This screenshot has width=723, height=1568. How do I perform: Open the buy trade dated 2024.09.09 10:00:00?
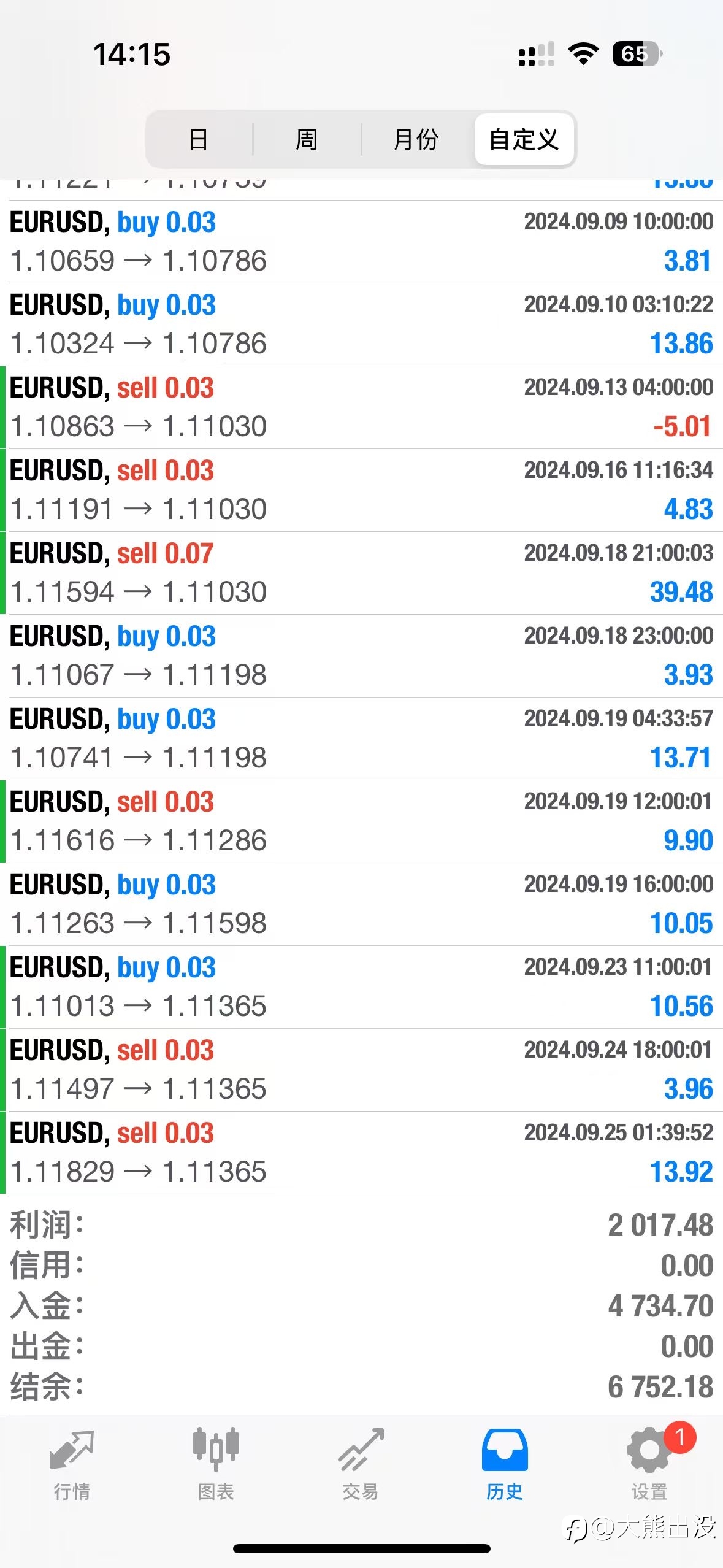click(361, 242)
